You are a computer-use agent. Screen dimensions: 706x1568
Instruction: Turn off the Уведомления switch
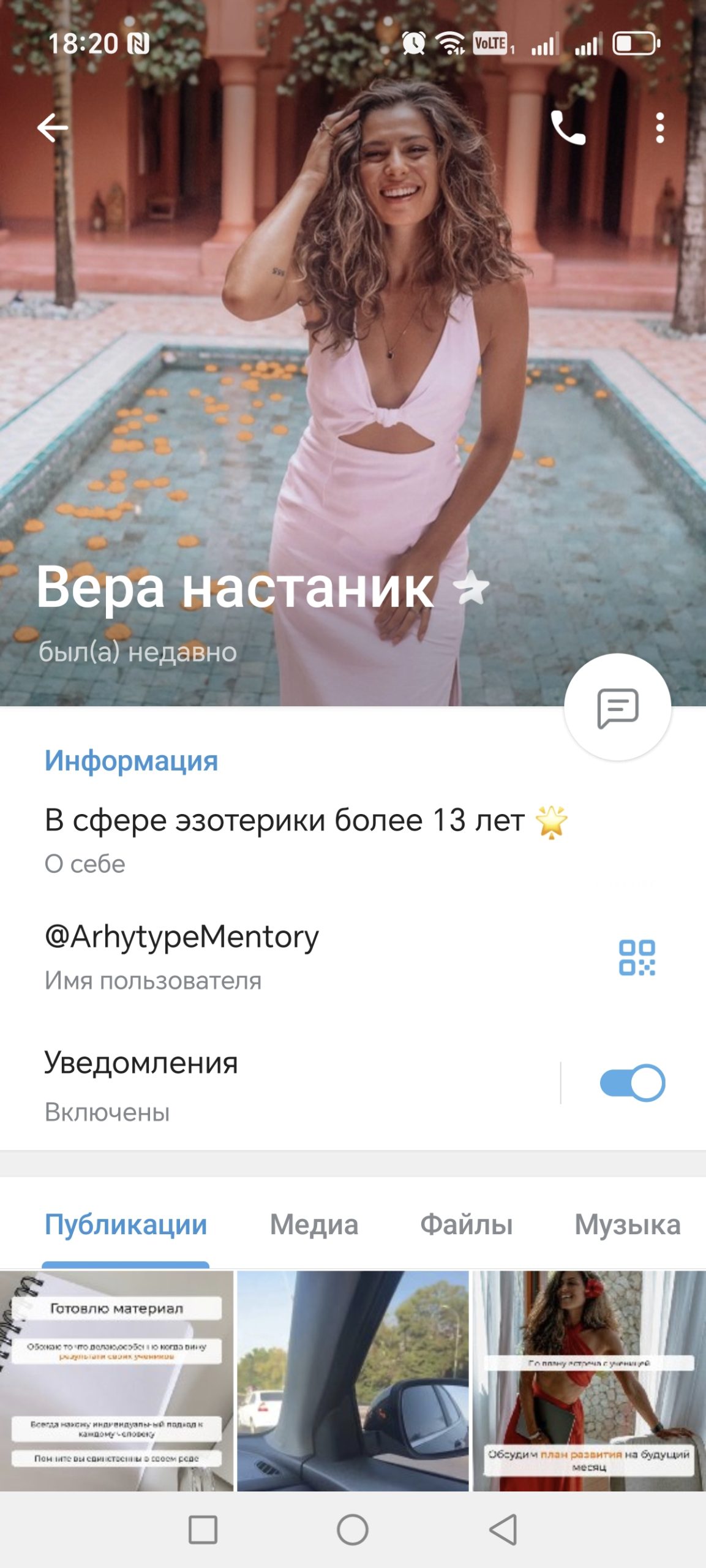[632, 1083]
